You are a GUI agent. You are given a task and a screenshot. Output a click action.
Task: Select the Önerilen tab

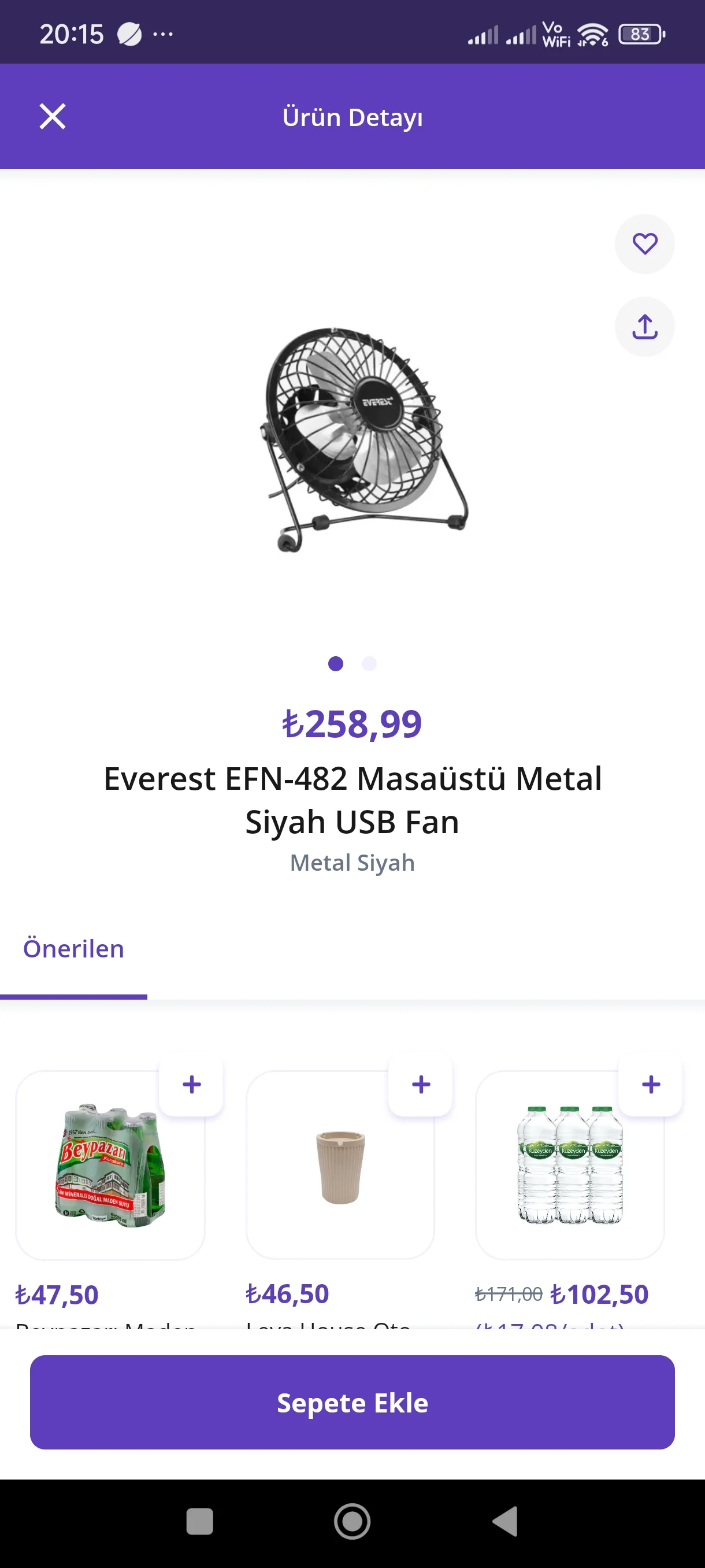73,949
